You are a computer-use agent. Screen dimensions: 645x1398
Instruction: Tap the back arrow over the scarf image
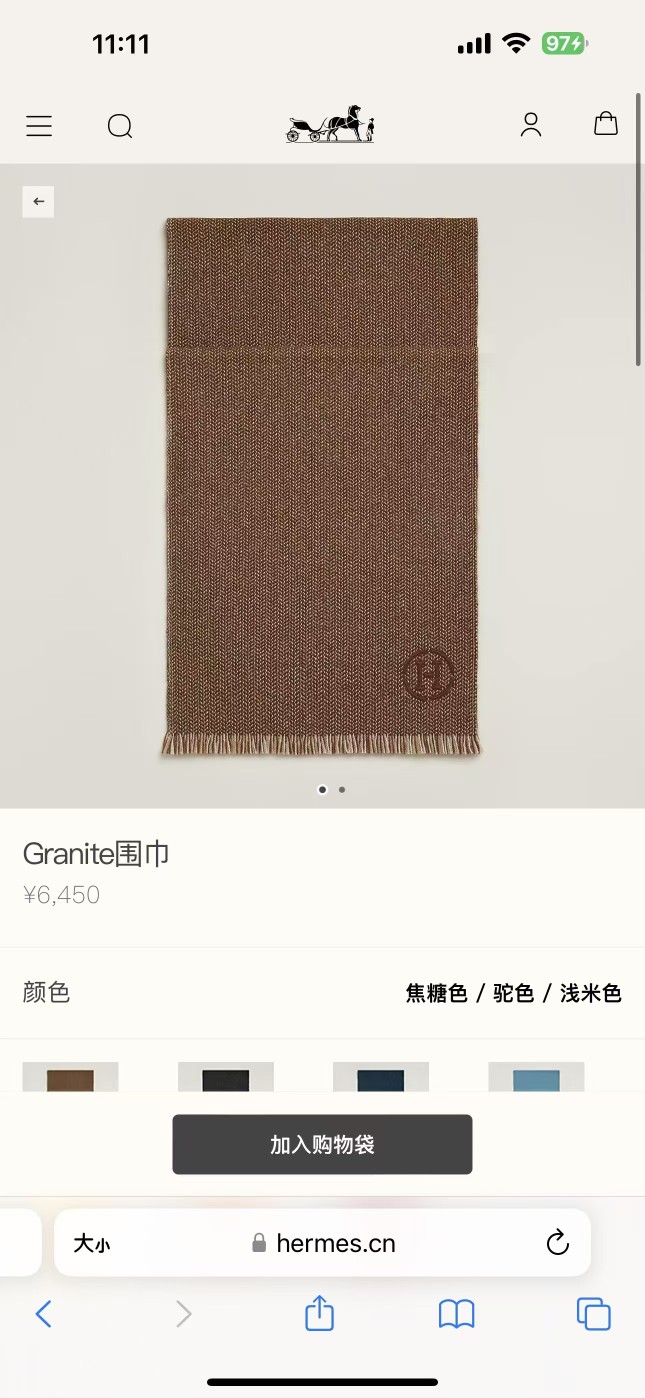tap(39, 201)
